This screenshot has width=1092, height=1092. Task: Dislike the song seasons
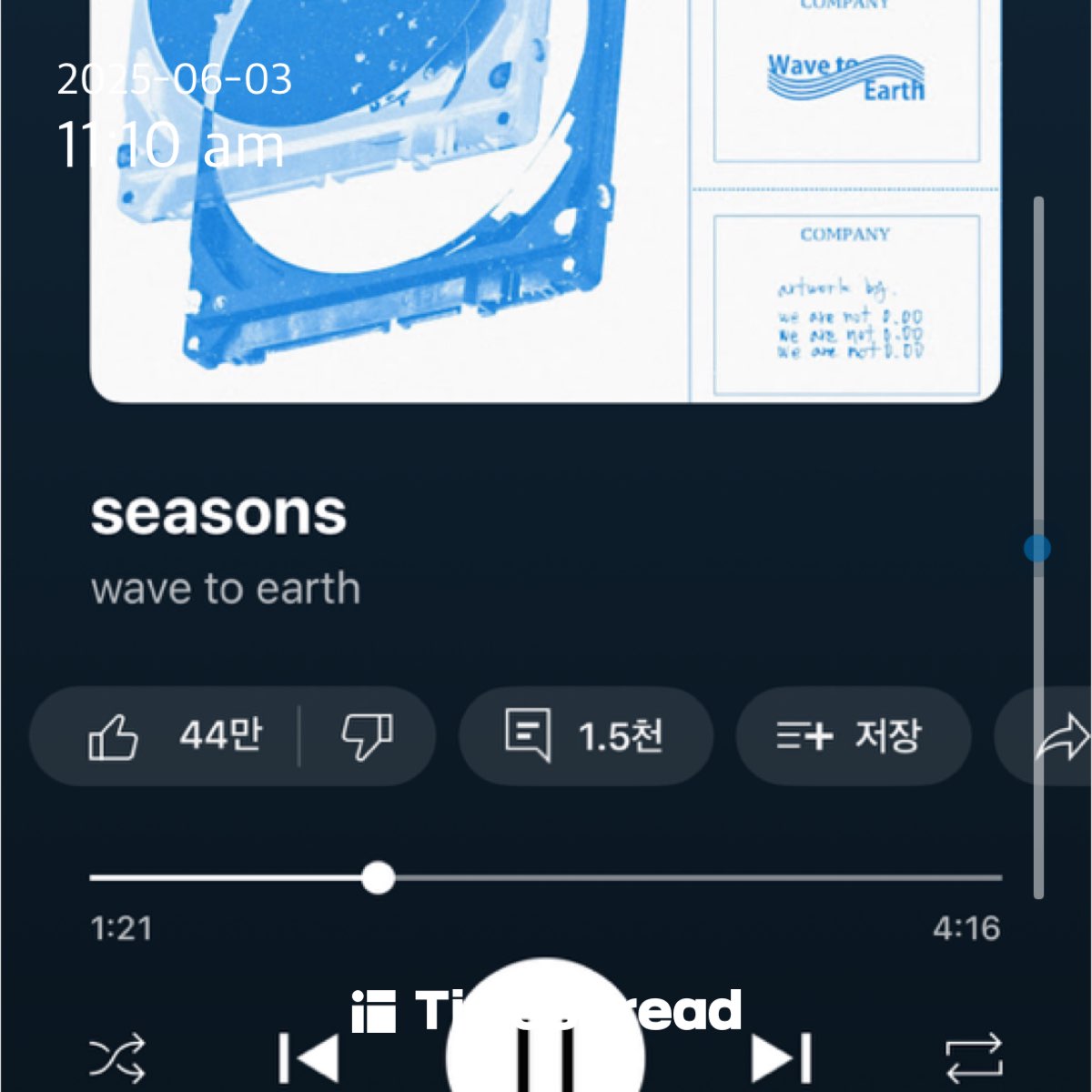(x=366, y=735)
